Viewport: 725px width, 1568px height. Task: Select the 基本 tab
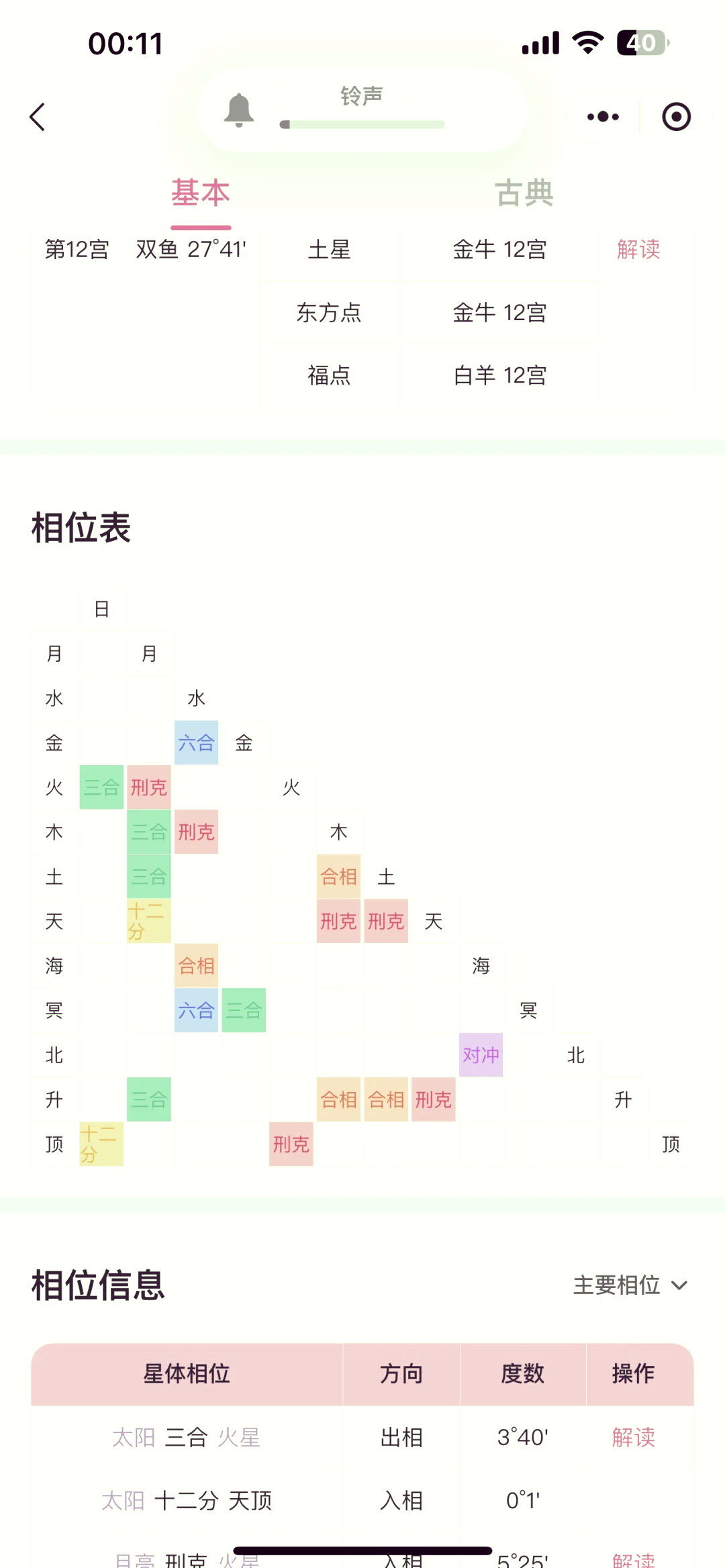(x=200, y=193)
